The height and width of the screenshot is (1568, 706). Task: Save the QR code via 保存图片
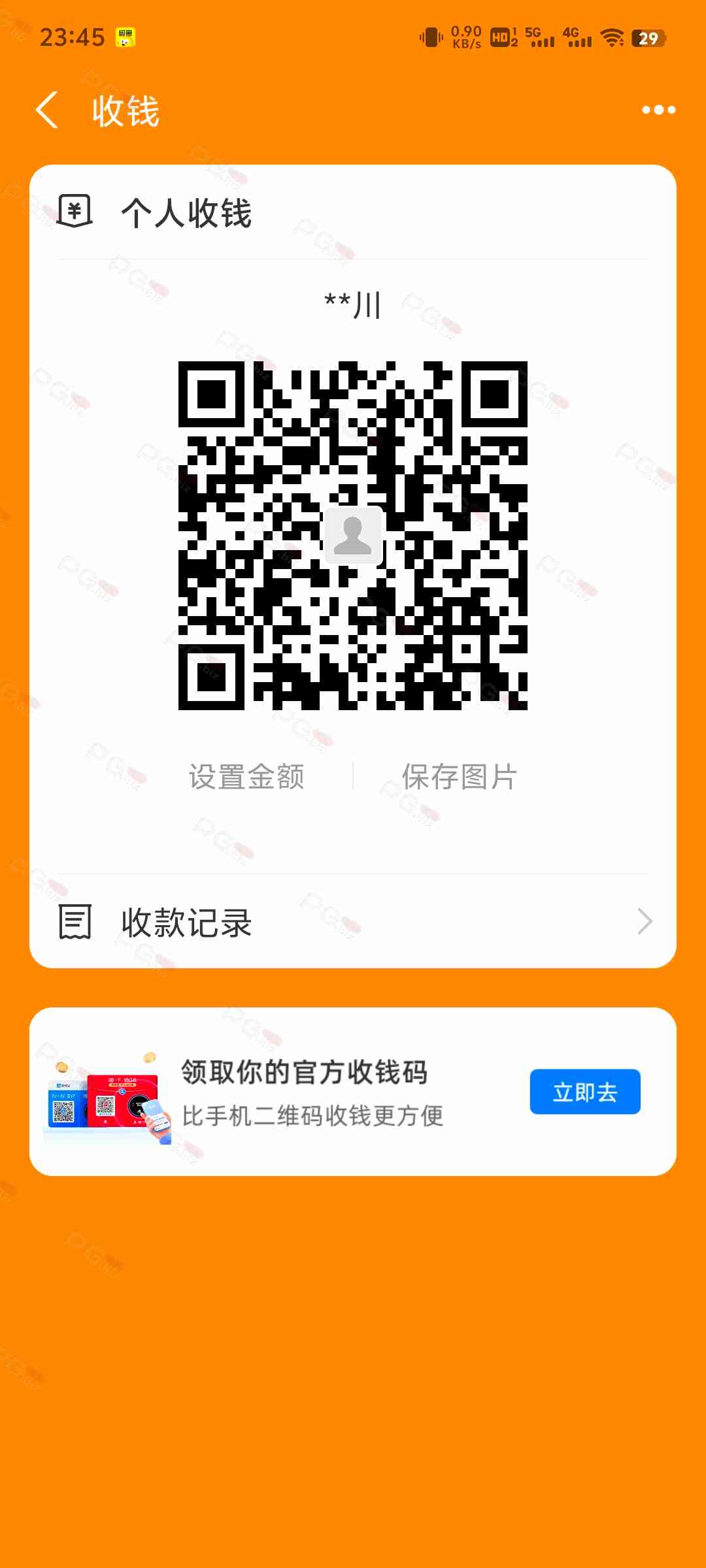[460, 777]
